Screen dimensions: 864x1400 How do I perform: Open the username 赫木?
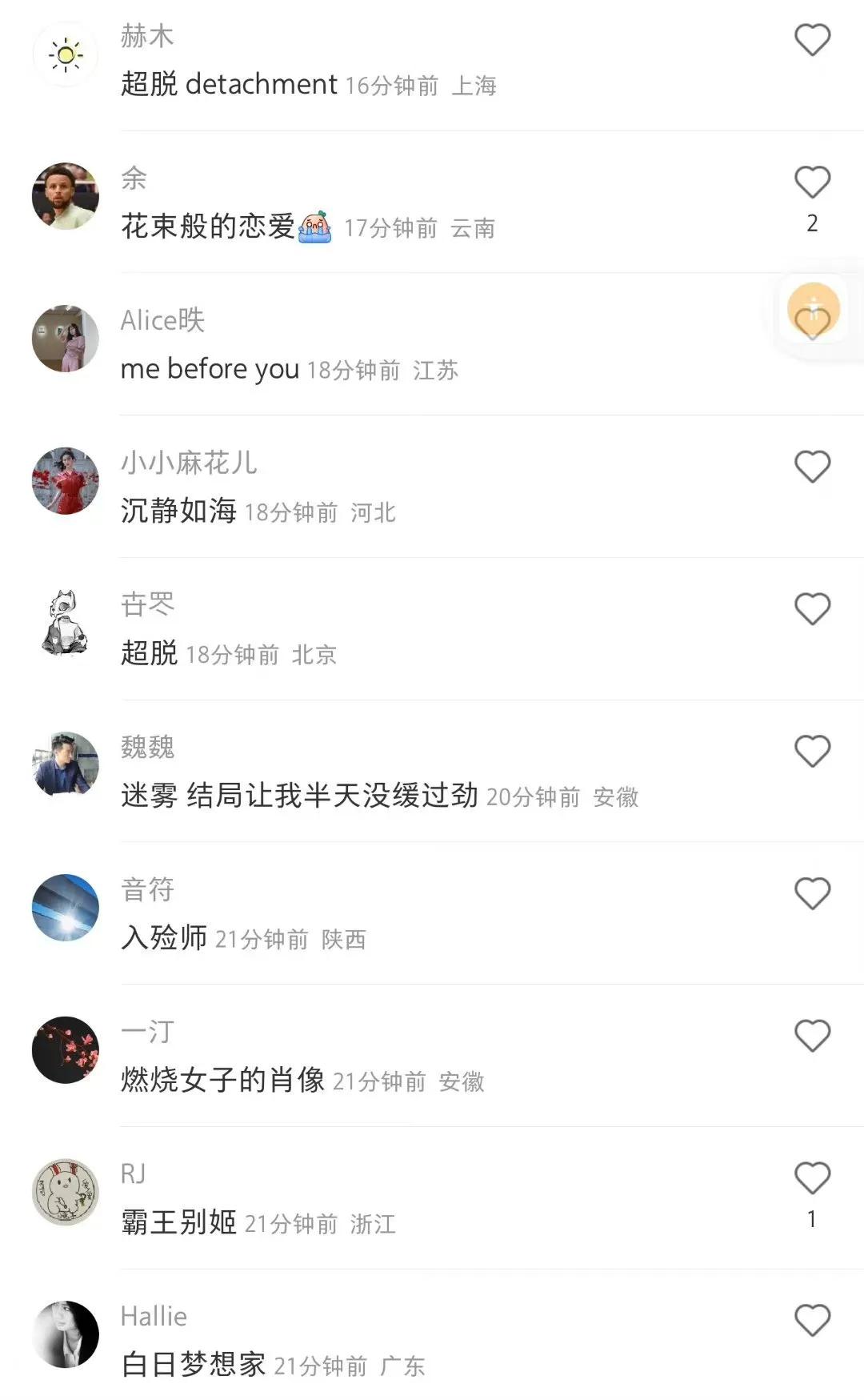point(147,36)
